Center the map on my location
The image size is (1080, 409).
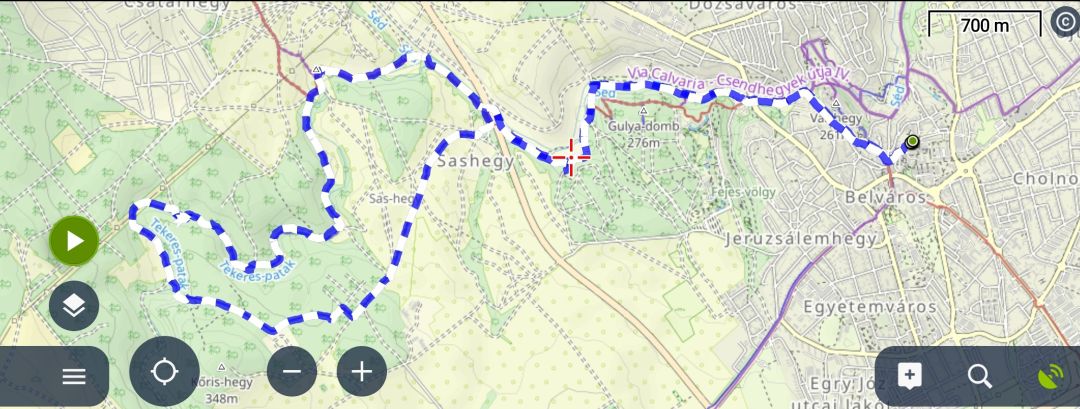click(165, 373)
